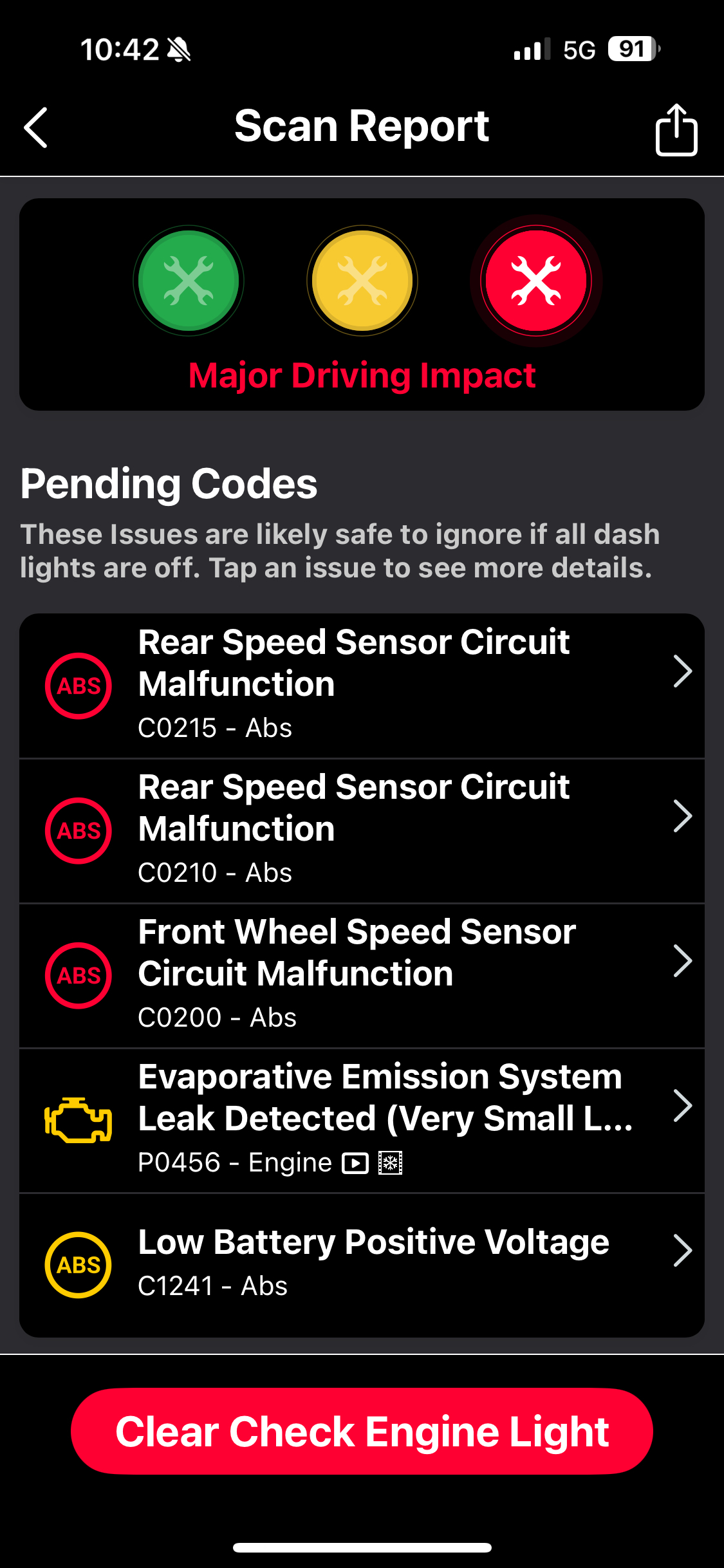The width and height of the screenshot is (724, 1568).
Task: Select the P0456 Evaporative Emission leak issue
Action: (x=362, y=1120)
